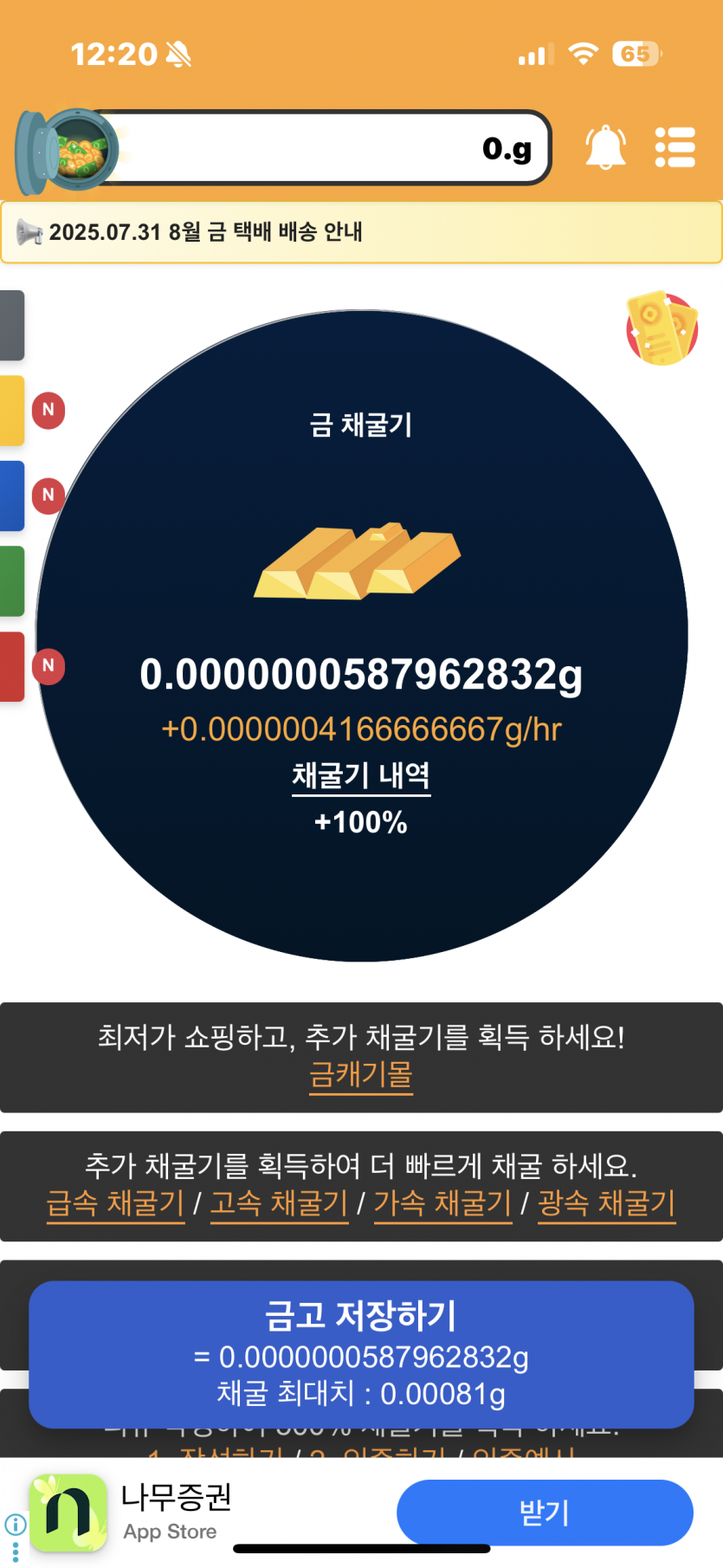Open the notifications bell
The image size is (723, 1568).
(605, 147)
